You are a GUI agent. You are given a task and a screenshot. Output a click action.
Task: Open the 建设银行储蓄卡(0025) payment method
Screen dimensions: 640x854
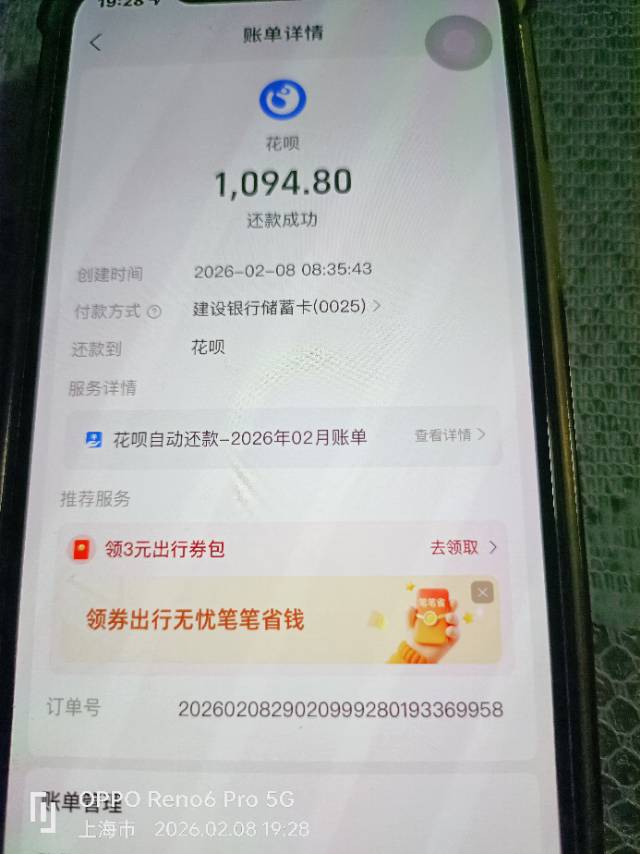[x=286, y=308]
